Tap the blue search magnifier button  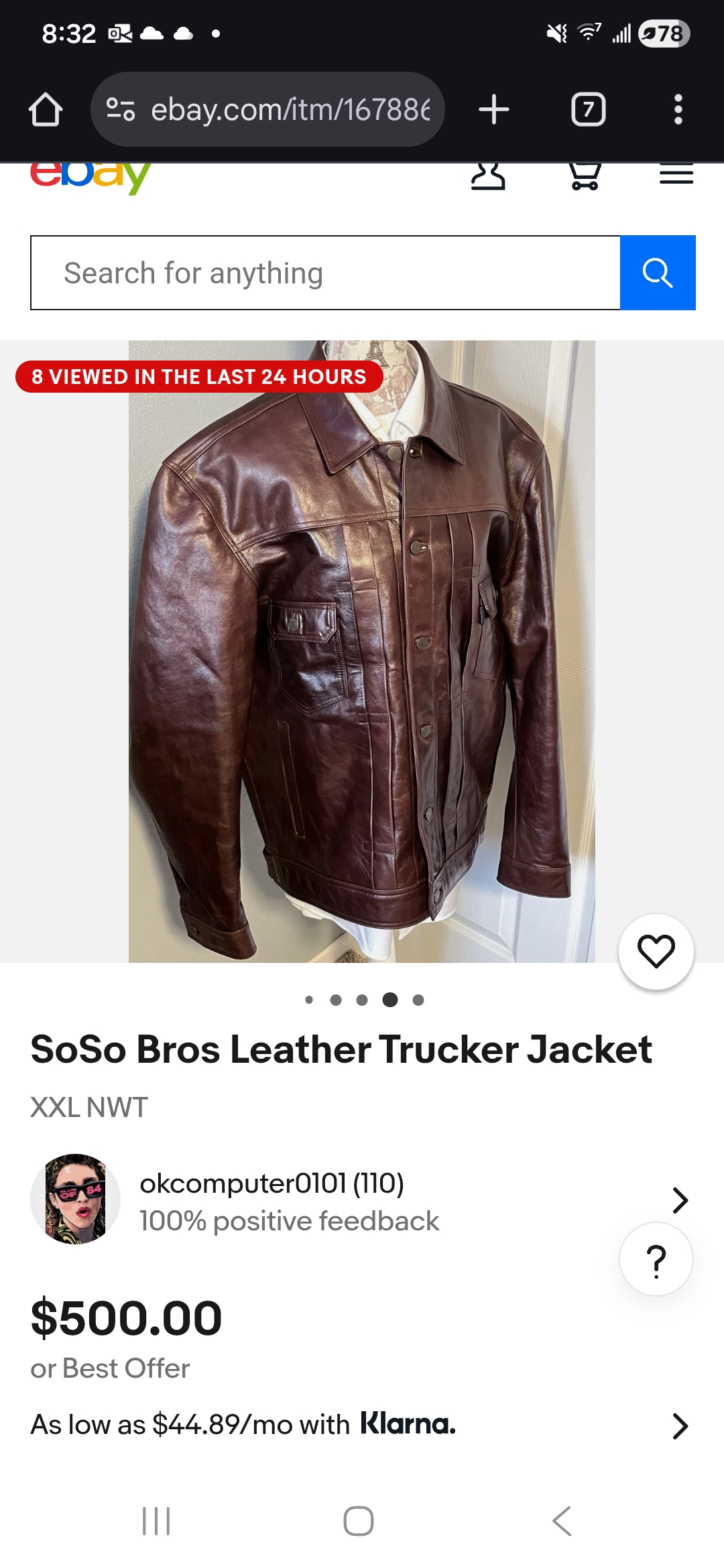pyautogui.click(x=658, y=273)
